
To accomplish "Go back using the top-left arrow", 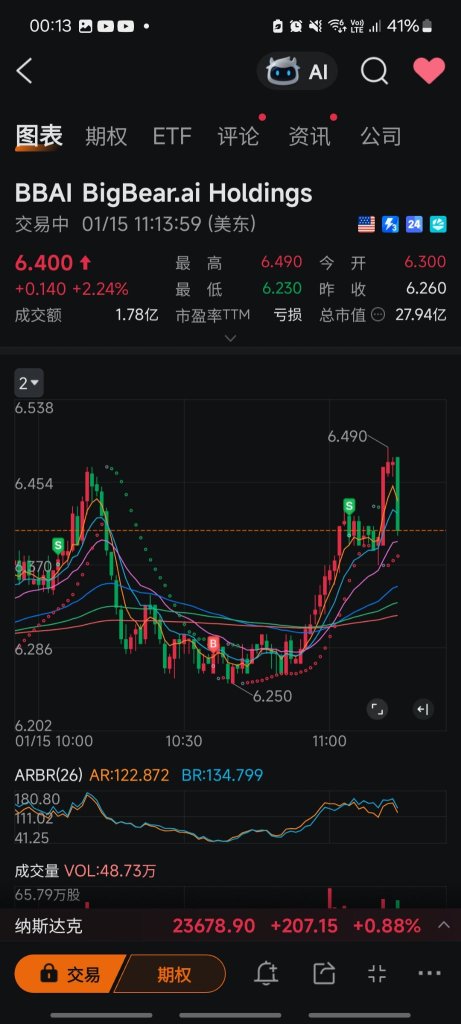I will pyautogui.click(x=24, y=71).
